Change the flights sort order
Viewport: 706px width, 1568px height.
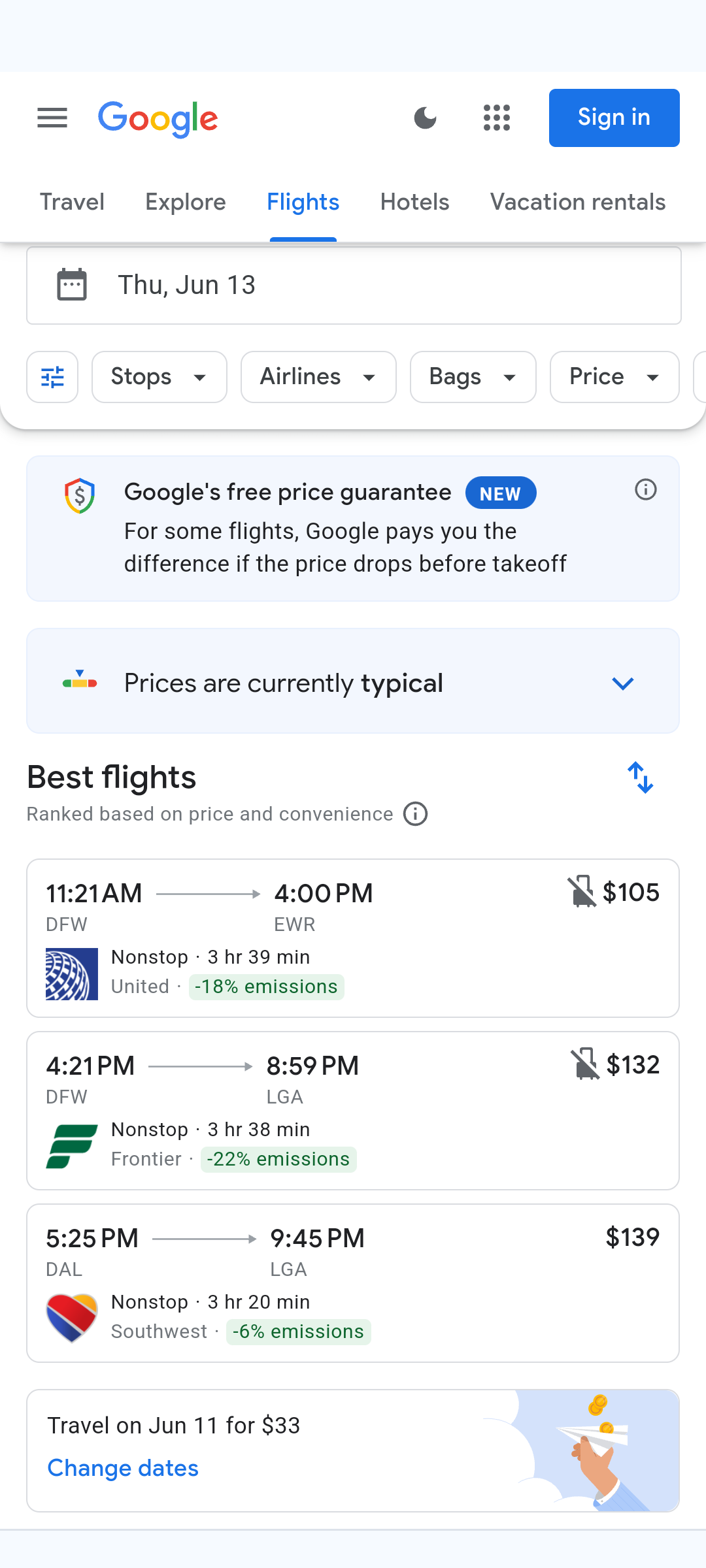(641, 777)
